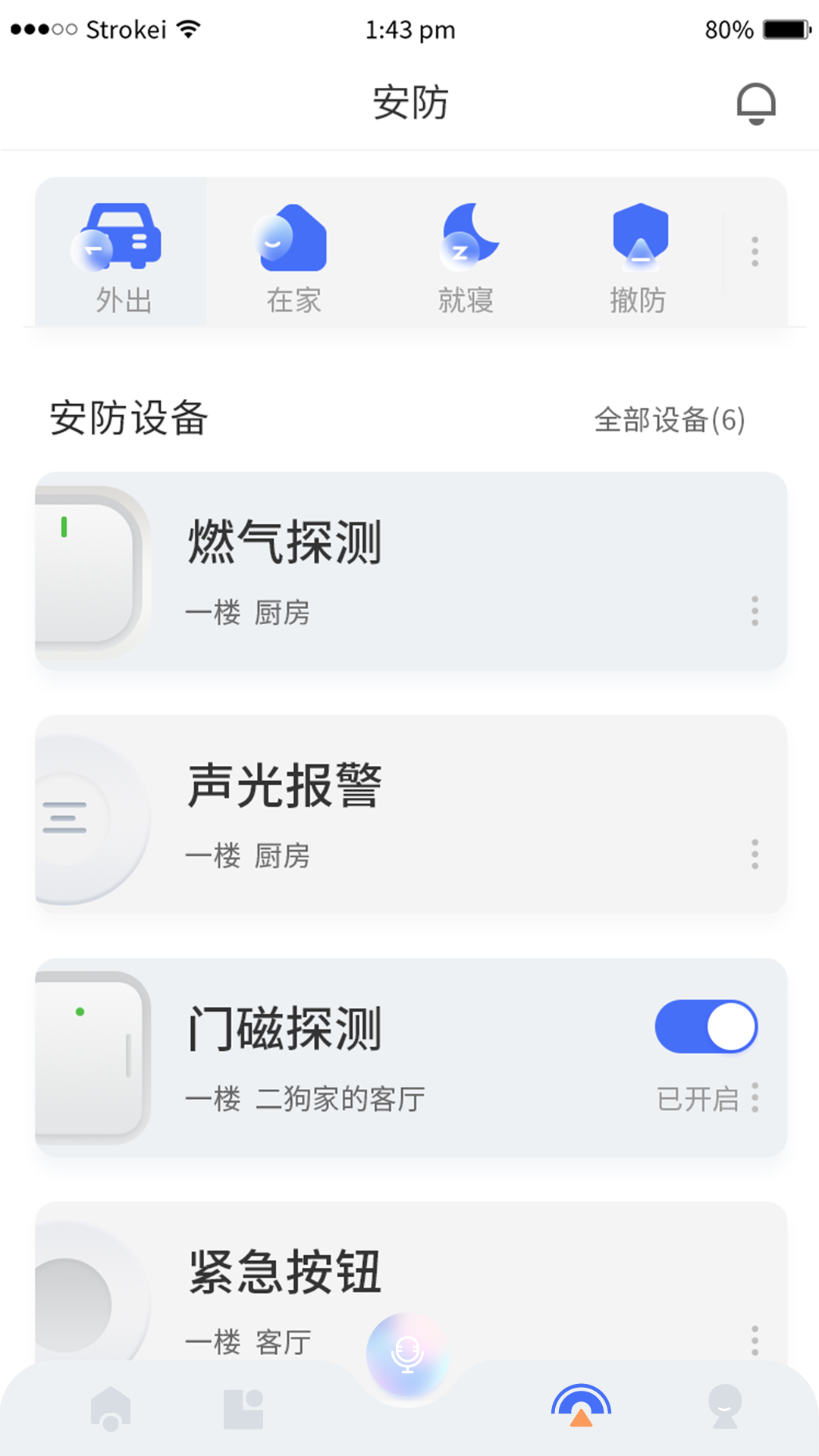Turn off the 门磁探测 door sensor switch
Screen dimensions: 819x1456
707,1025
